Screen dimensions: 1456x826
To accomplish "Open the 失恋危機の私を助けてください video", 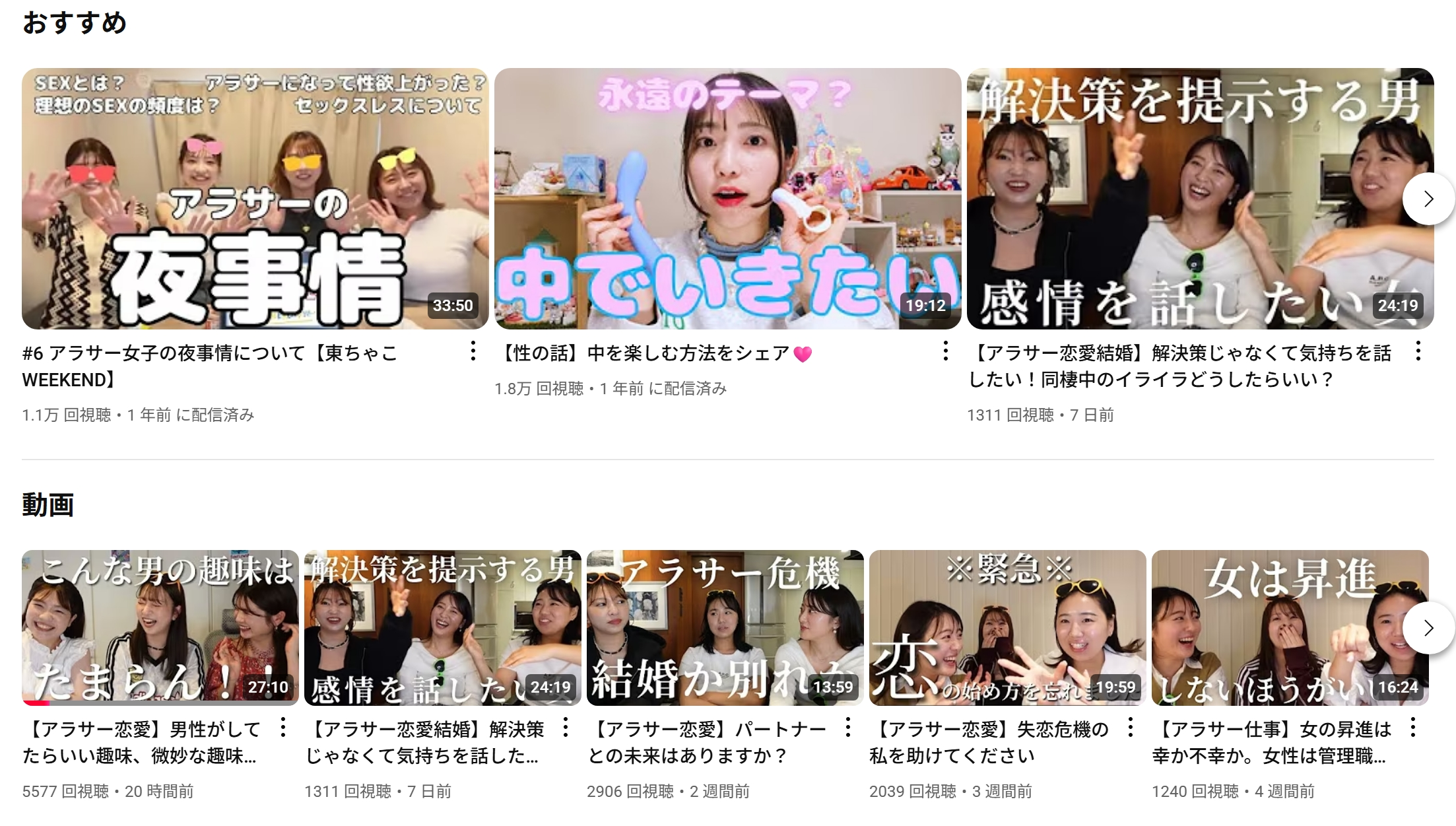I will pos(1007,627).
